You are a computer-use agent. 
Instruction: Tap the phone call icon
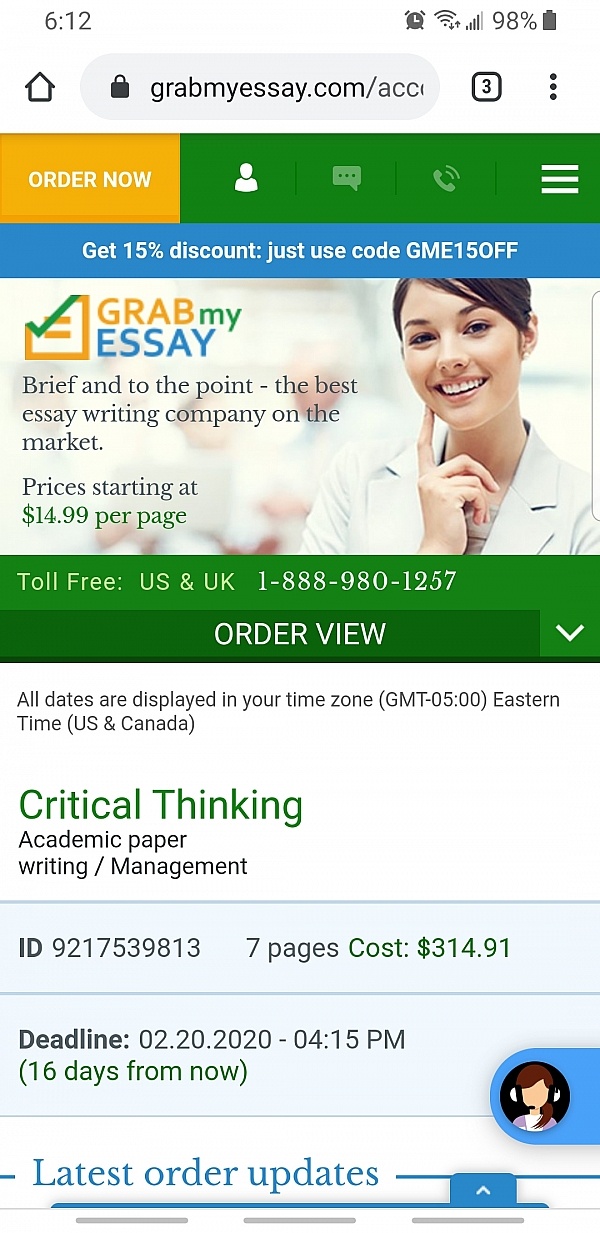(446, 179)
